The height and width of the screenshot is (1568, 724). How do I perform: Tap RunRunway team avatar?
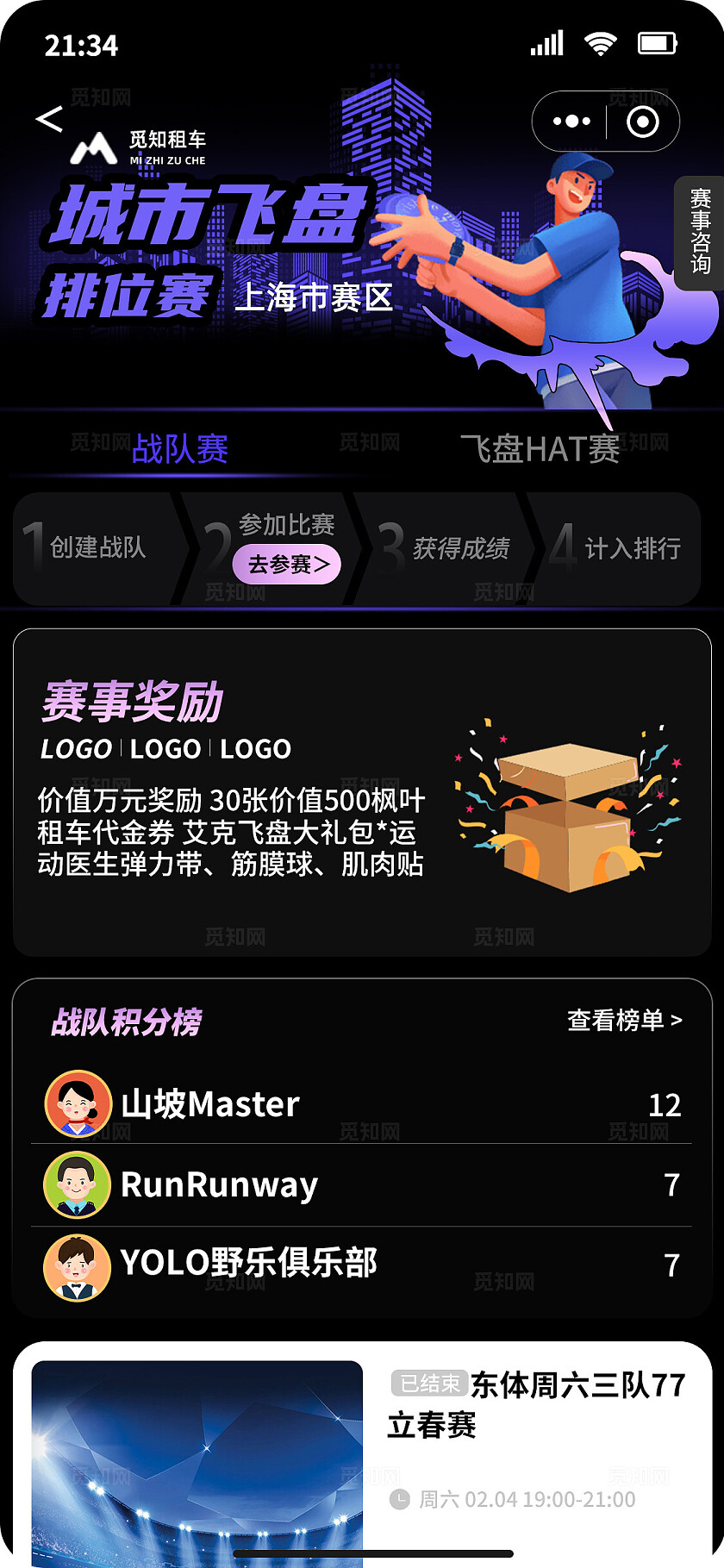[x=77, y=1184]
